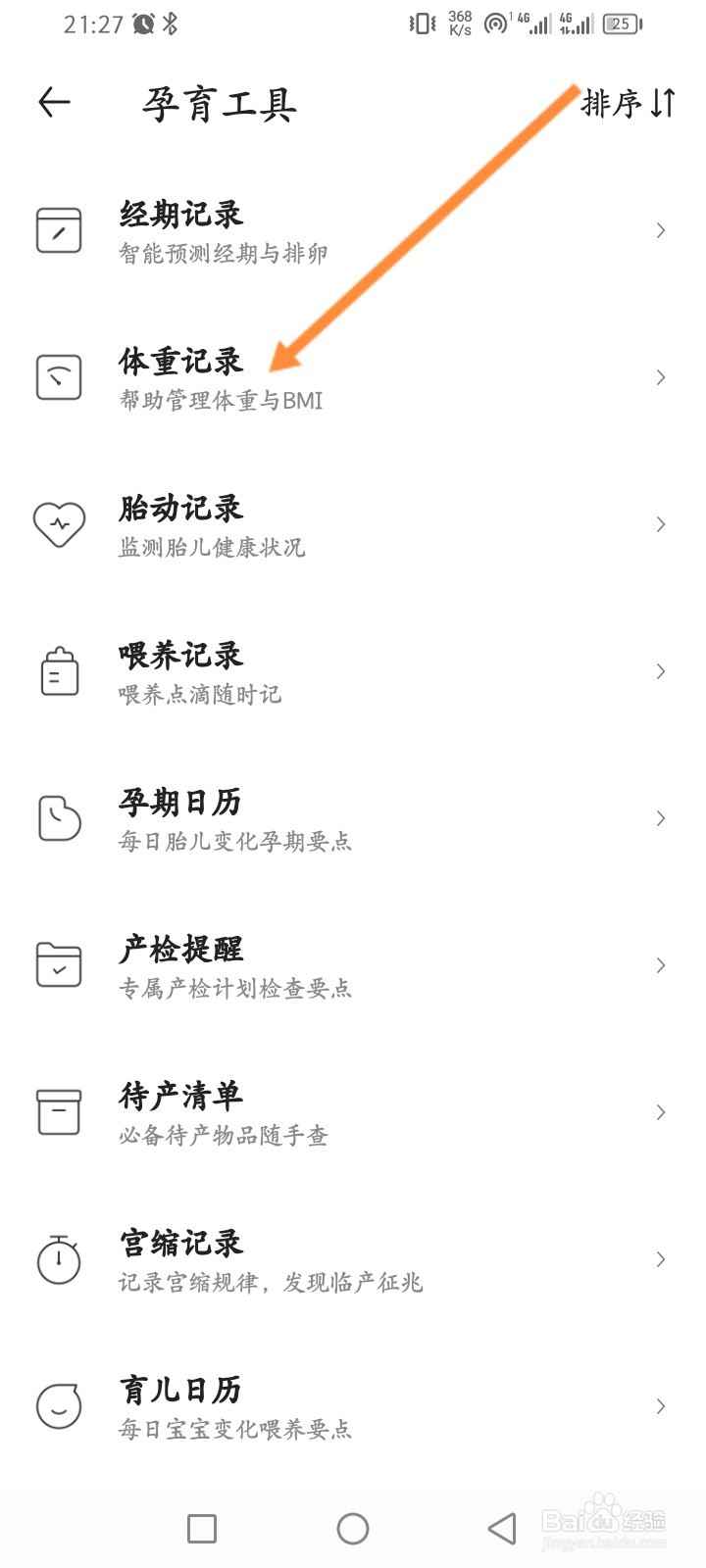Go back using the top-left arrow
This screenshot has width=706, height=1568.
point(54,102)
